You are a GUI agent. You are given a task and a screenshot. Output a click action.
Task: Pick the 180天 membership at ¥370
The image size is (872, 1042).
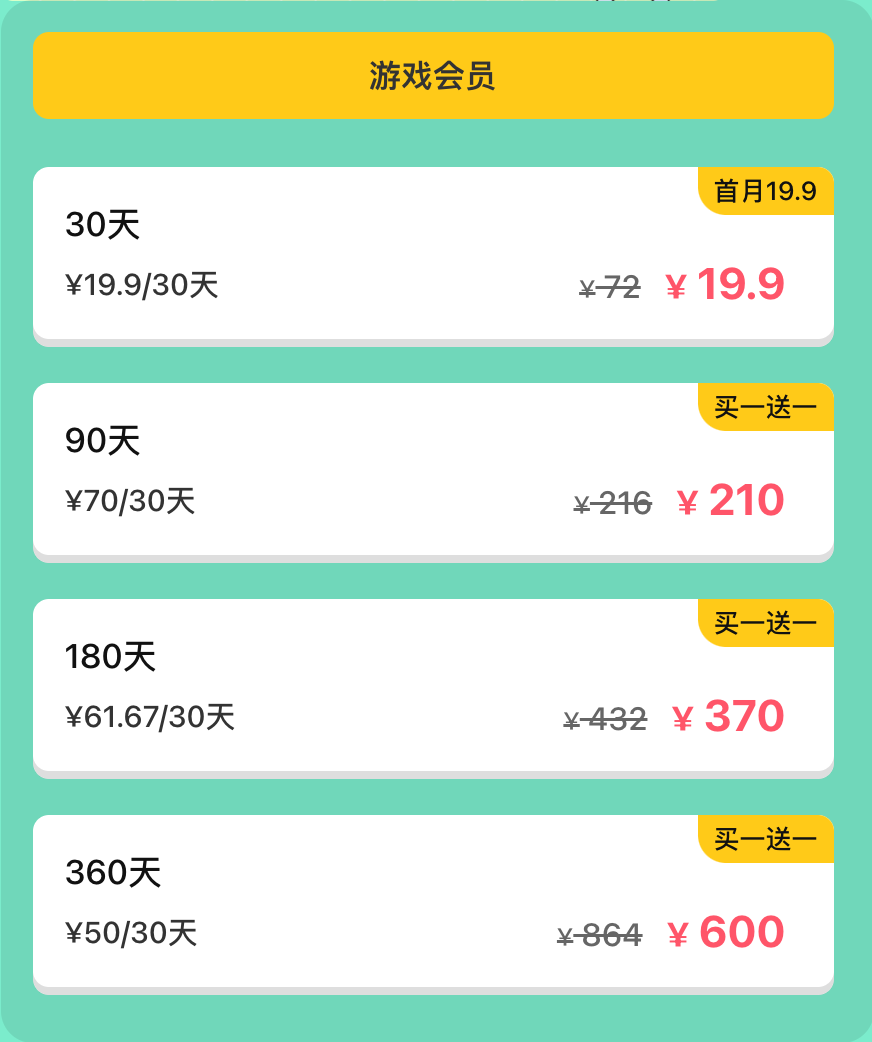[x=433, y=685]
